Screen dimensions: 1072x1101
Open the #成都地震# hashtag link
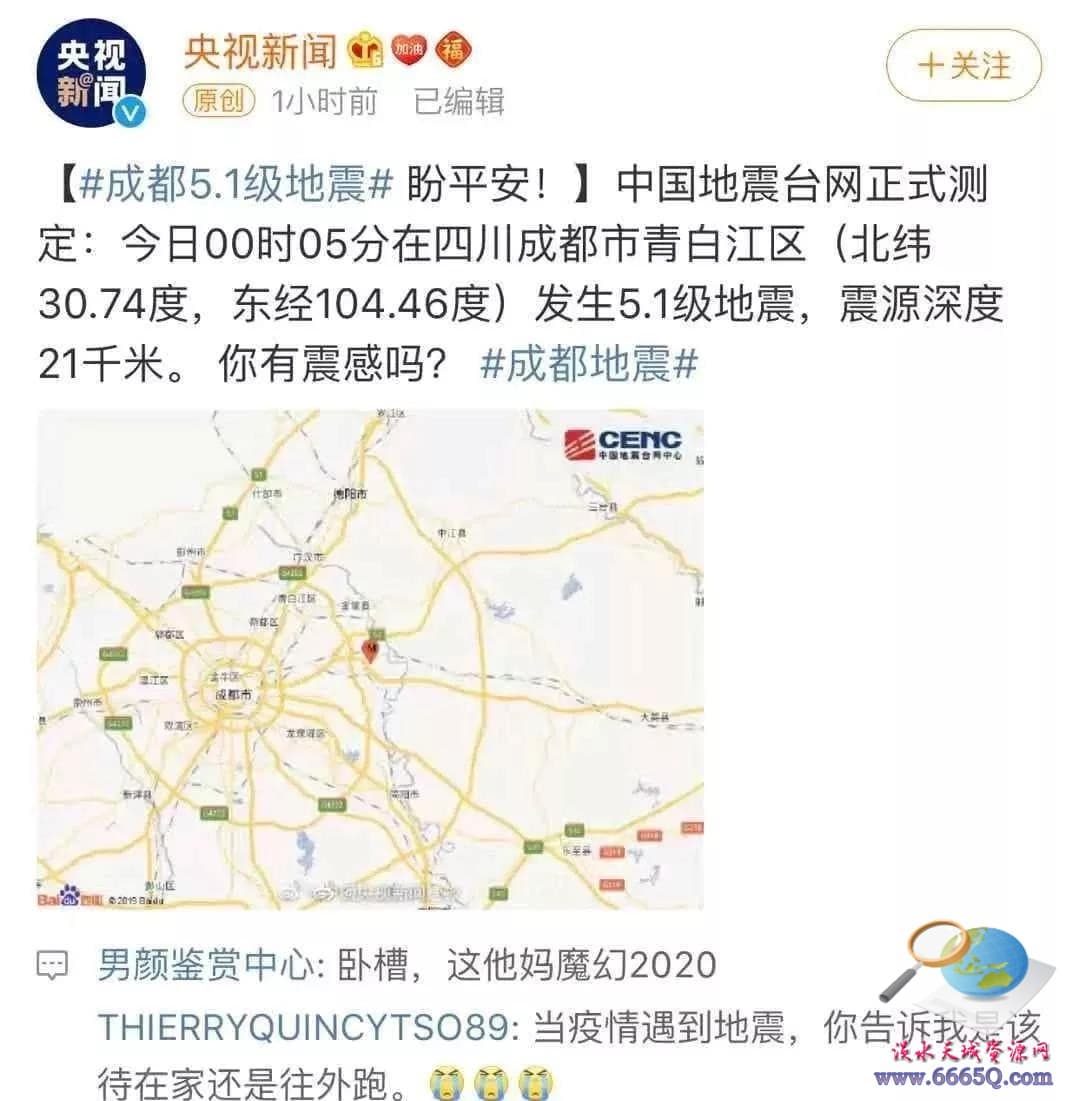click(x=588, y=365)
